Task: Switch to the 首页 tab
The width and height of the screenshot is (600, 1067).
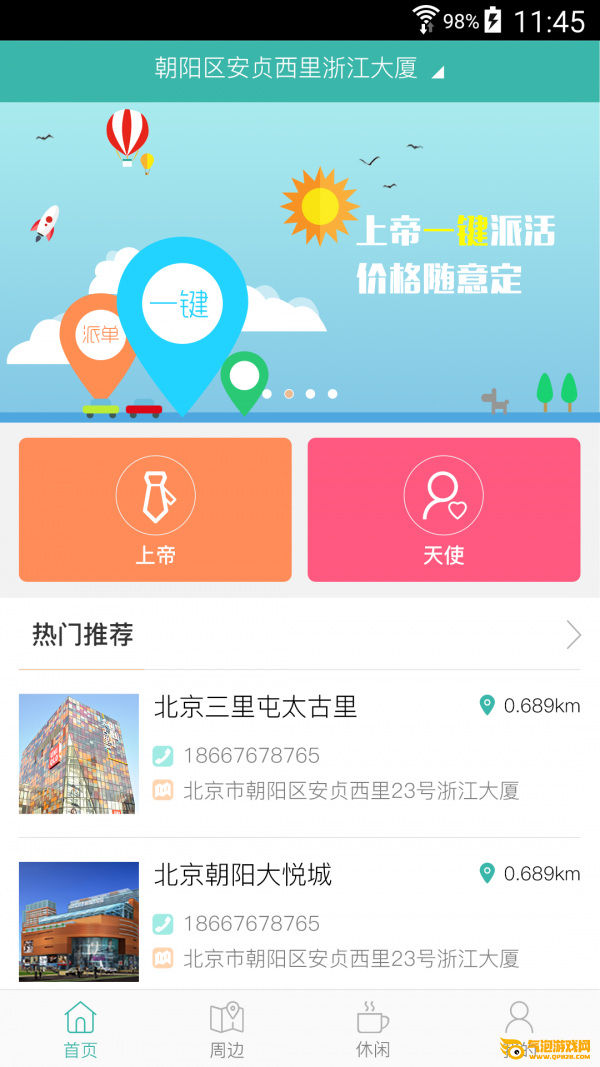Action: pyautogui.click(x=80, y=1030)
